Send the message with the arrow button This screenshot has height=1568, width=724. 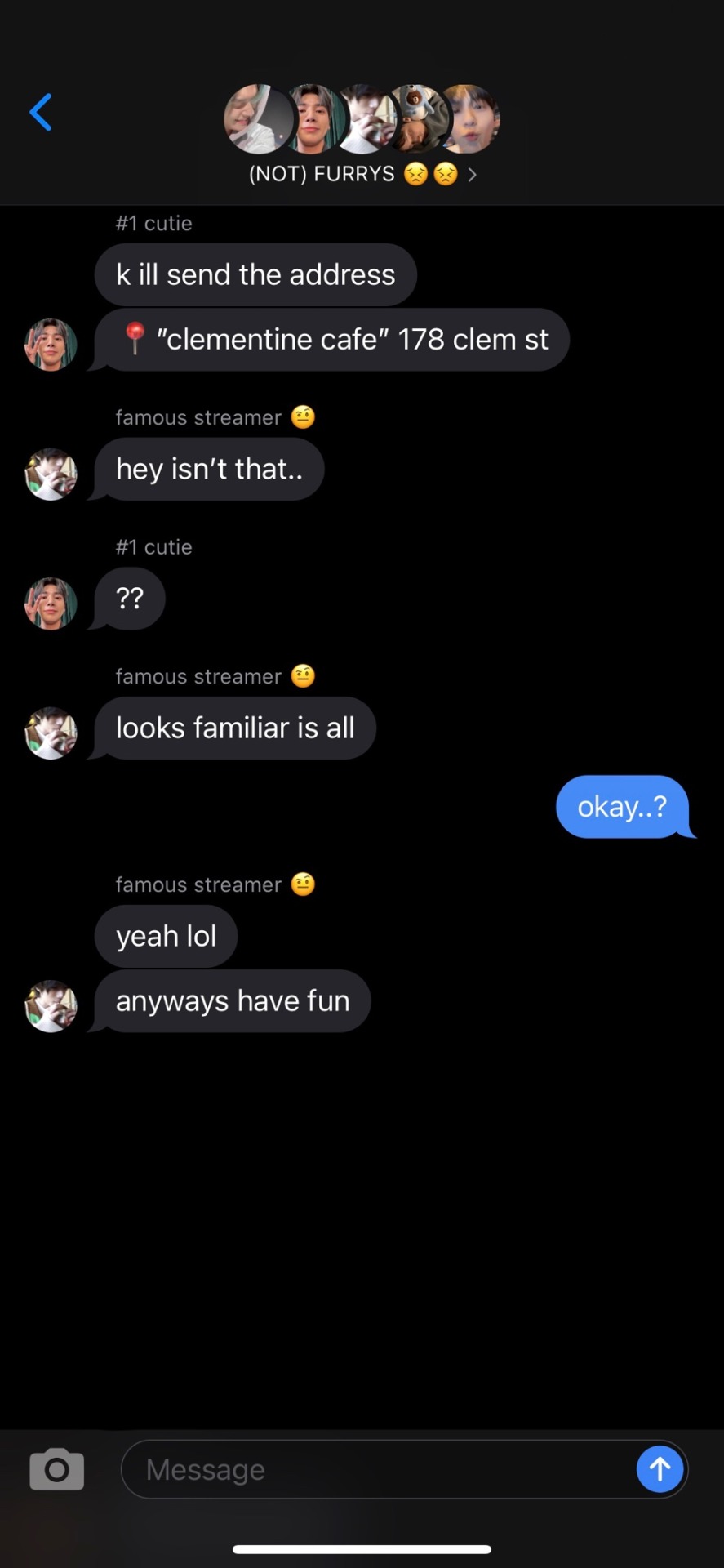[x=660, y=1469]
